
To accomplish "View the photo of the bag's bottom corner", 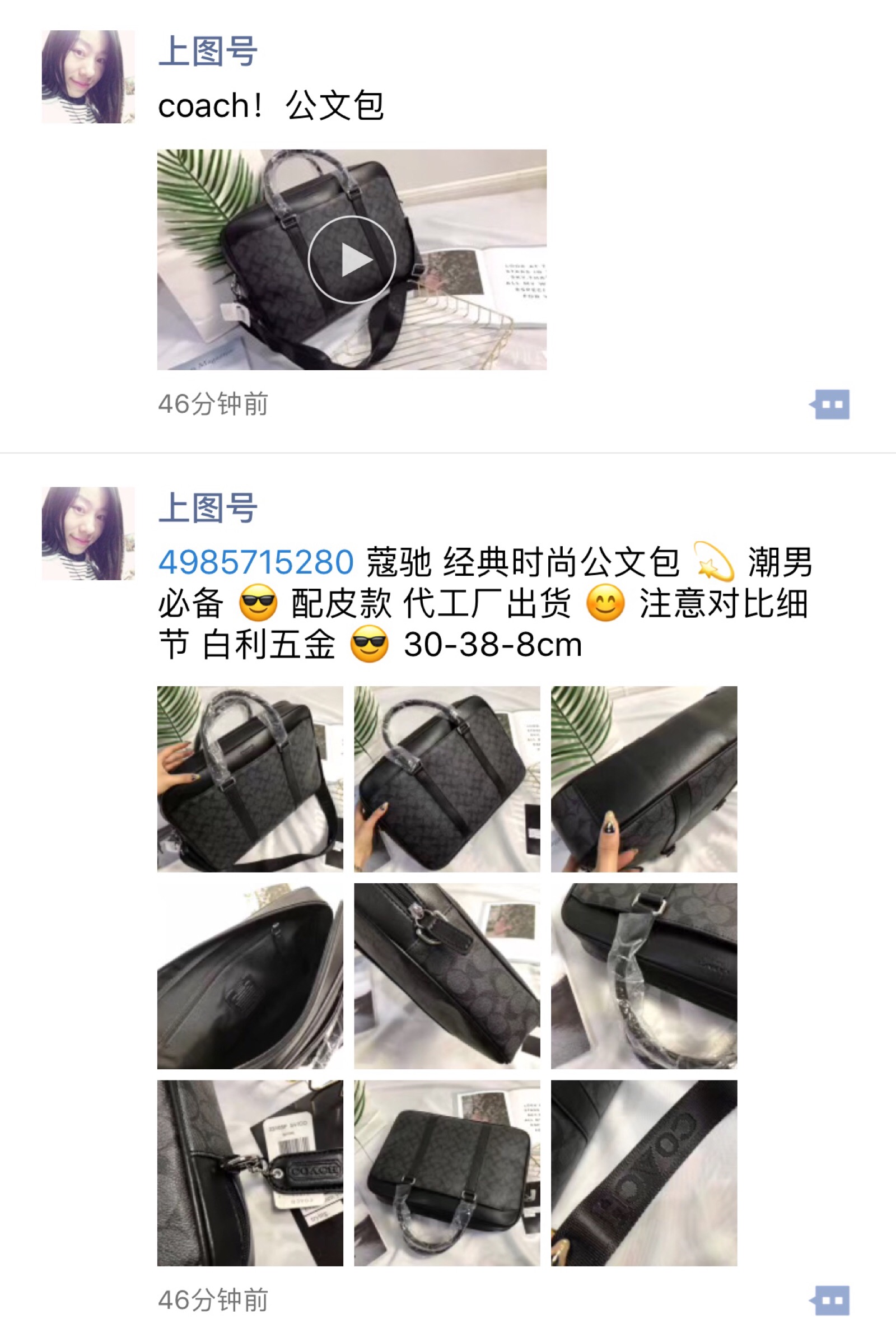I will [644, 779].
